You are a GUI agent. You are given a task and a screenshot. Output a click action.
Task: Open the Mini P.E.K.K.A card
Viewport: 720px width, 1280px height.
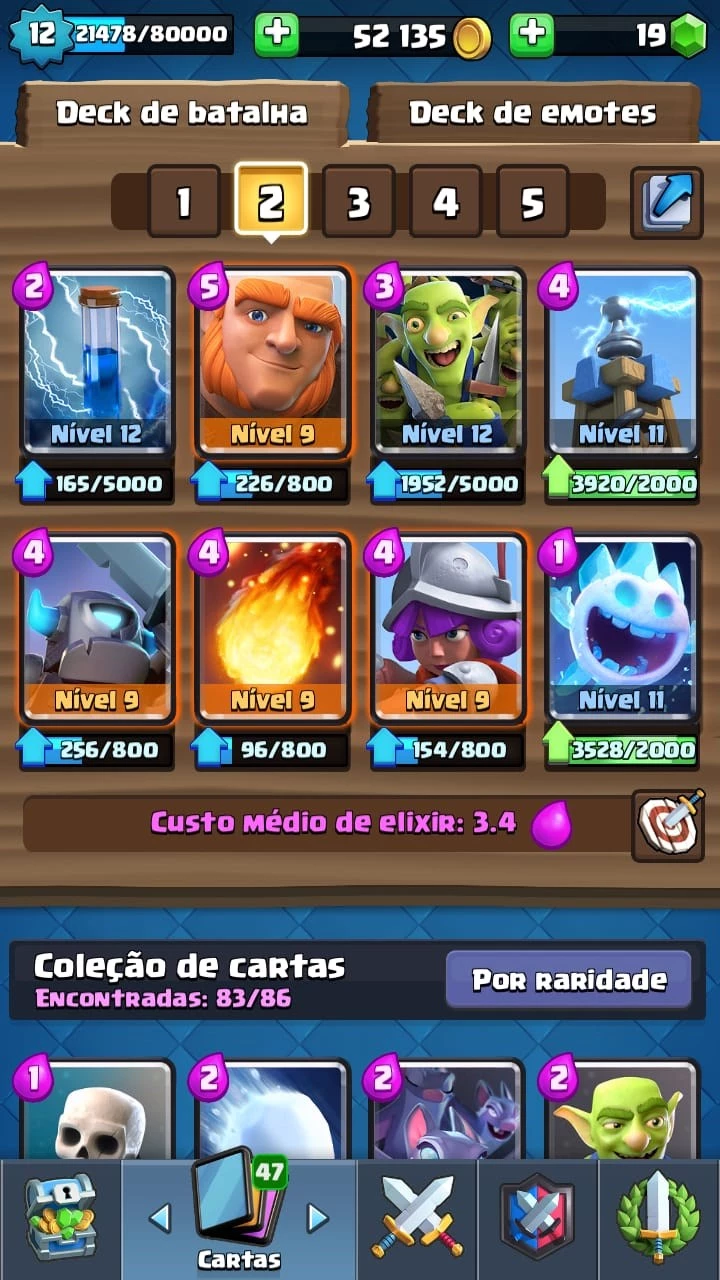(x=97, y=628)
